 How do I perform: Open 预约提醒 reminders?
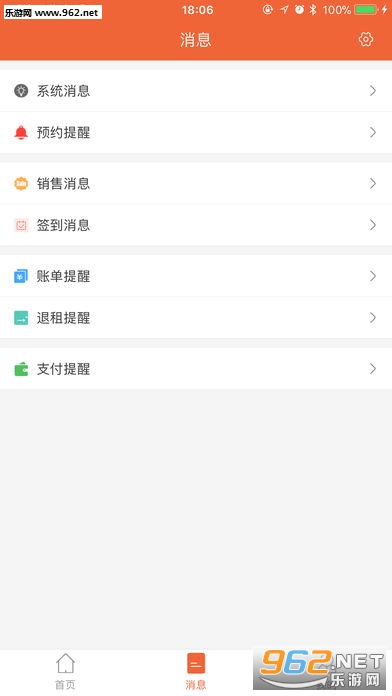[196, 132]
